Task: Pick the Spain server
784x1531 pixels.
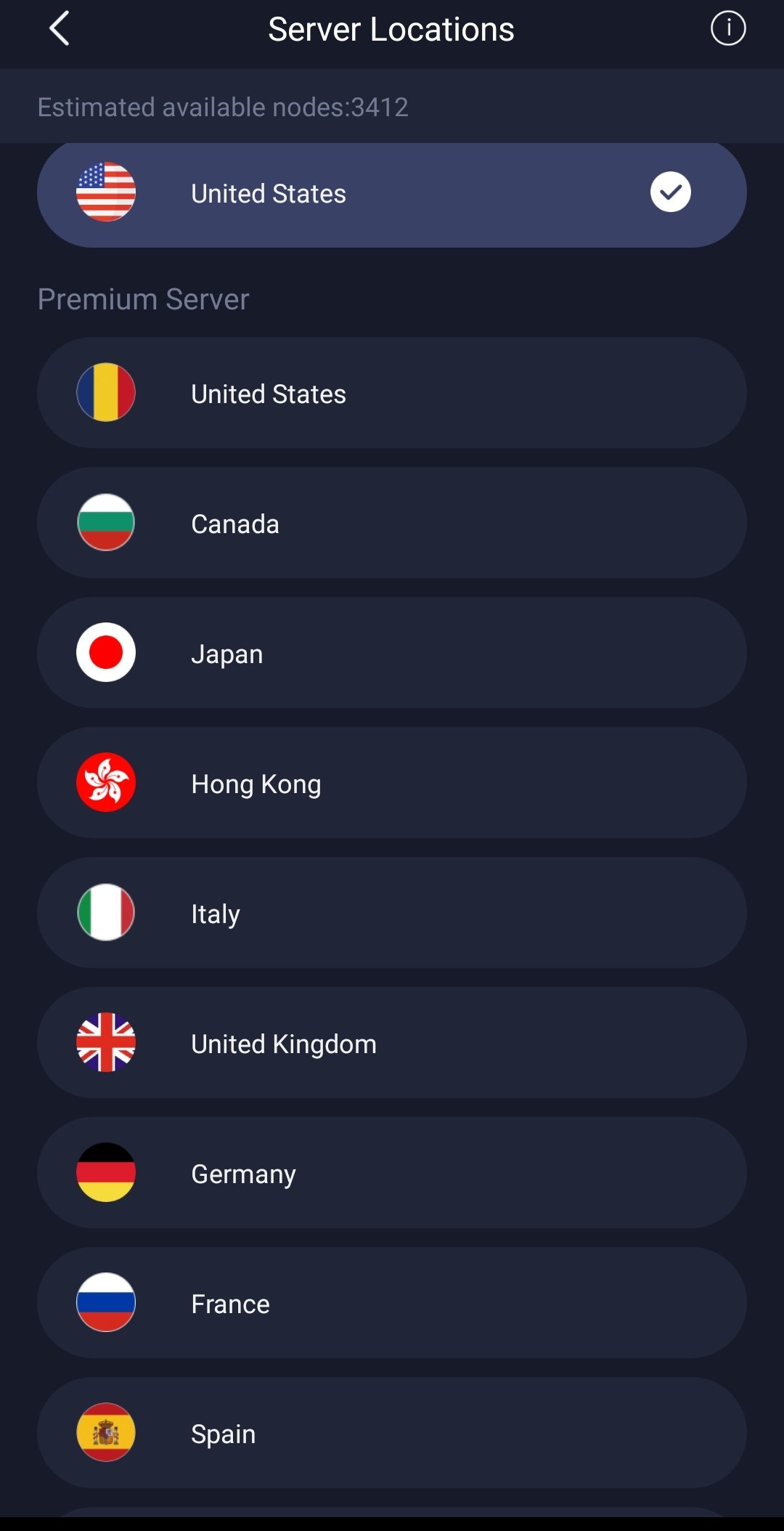Action: [392, 1433]
